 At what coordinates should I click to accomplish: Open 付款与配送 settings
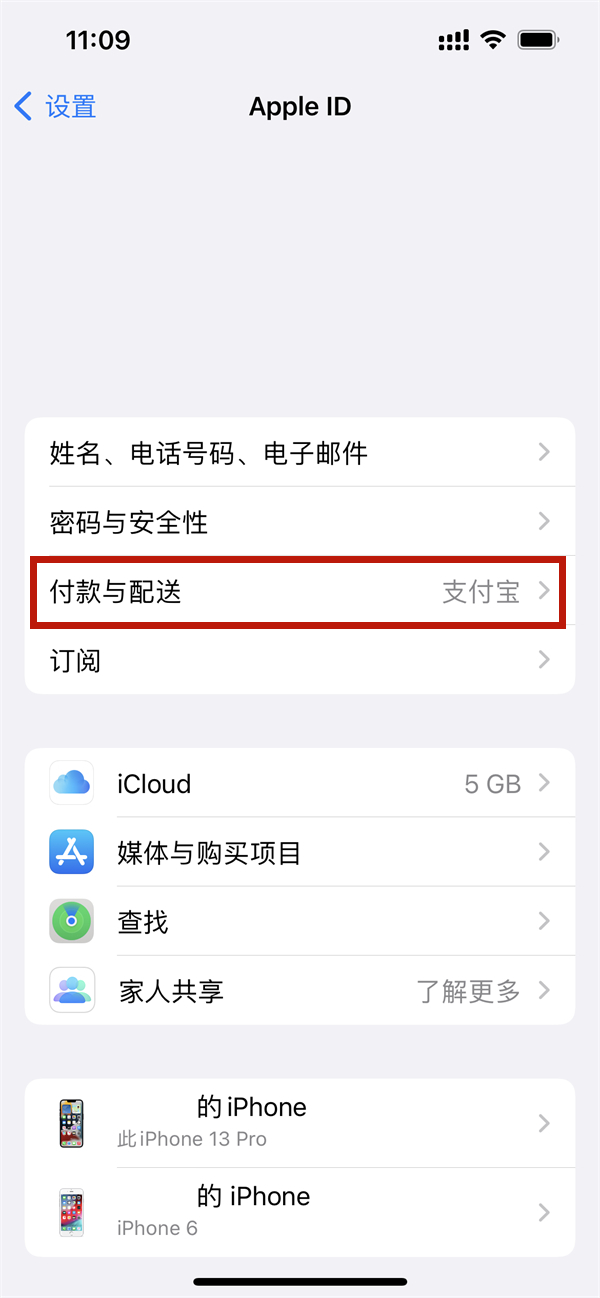299,592
